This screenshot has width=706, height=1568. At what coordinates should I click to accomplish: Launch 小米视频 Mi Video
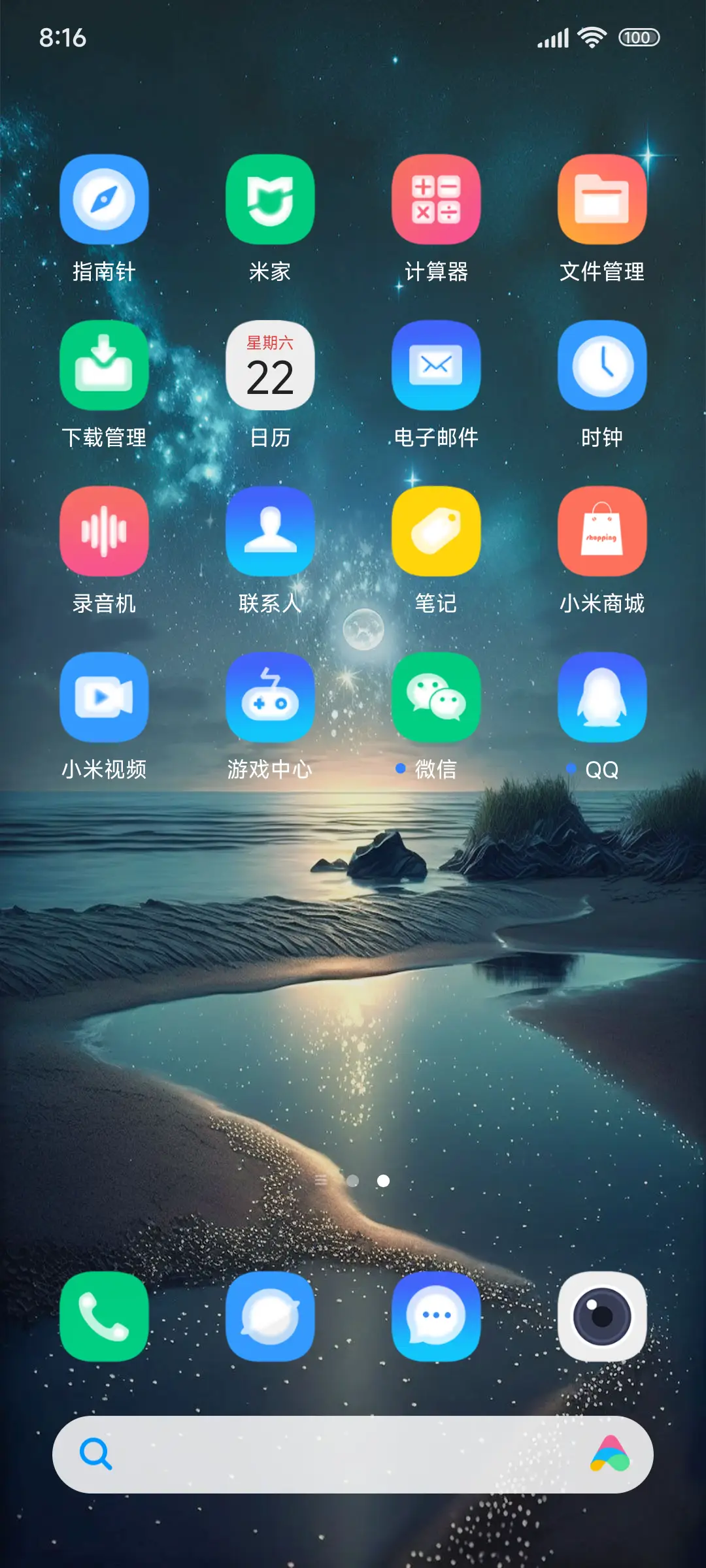[x=105, y=696]
